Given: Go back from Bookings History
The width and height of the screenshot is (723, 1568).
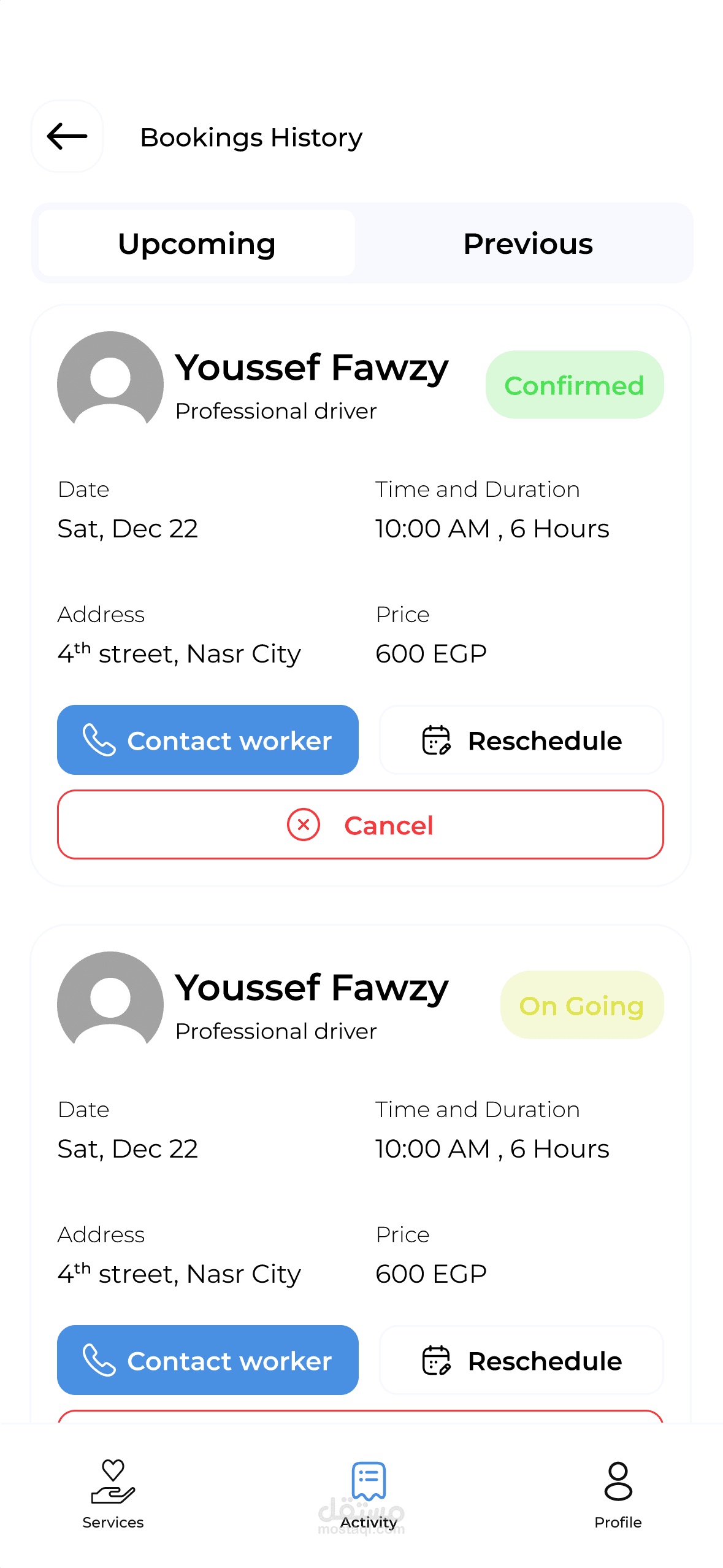Looking at the screenshot, I should click(67, 136).
